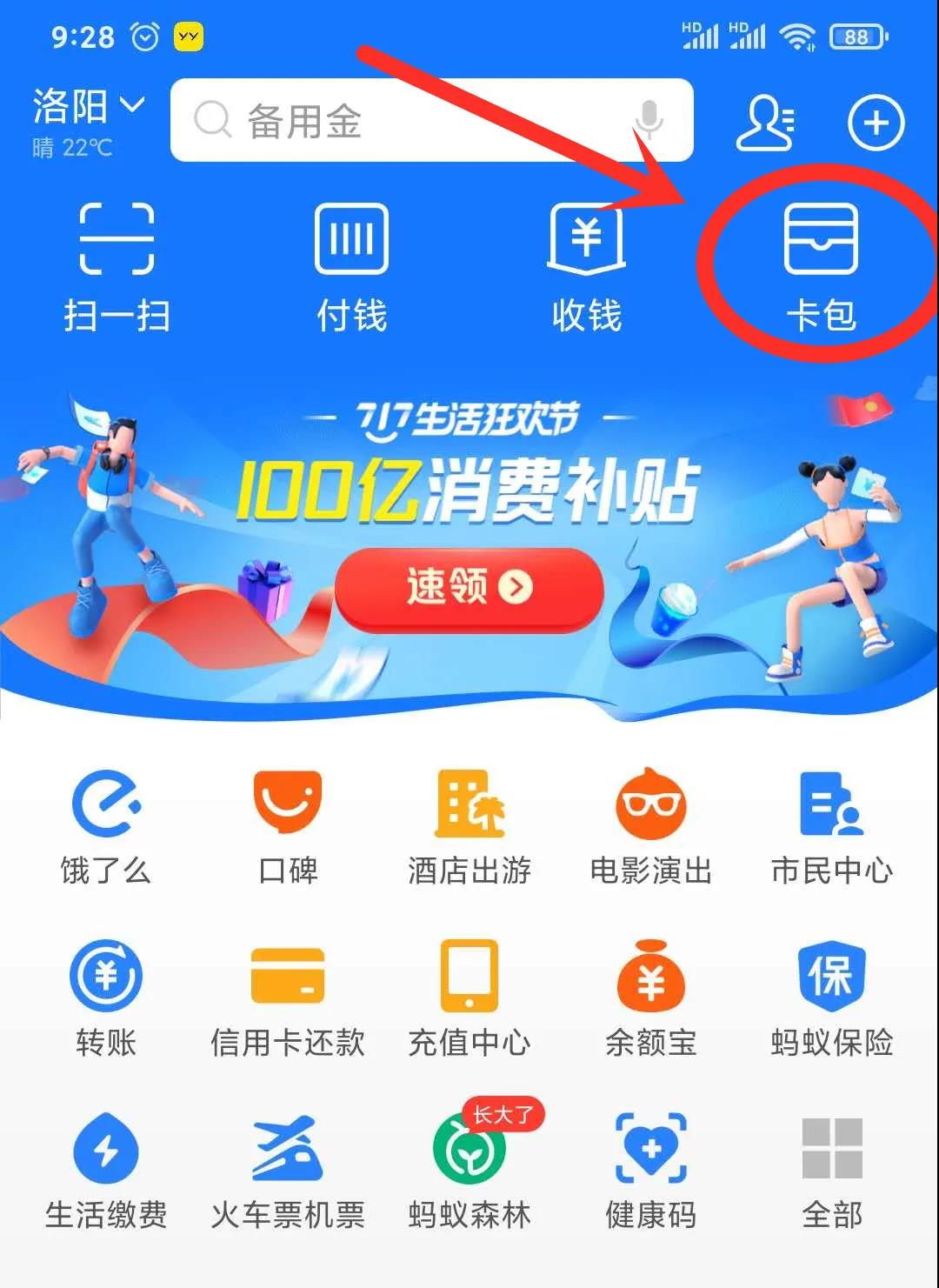Open the plus menu
Screen dimensions: 939x1288
pos(876,123)
